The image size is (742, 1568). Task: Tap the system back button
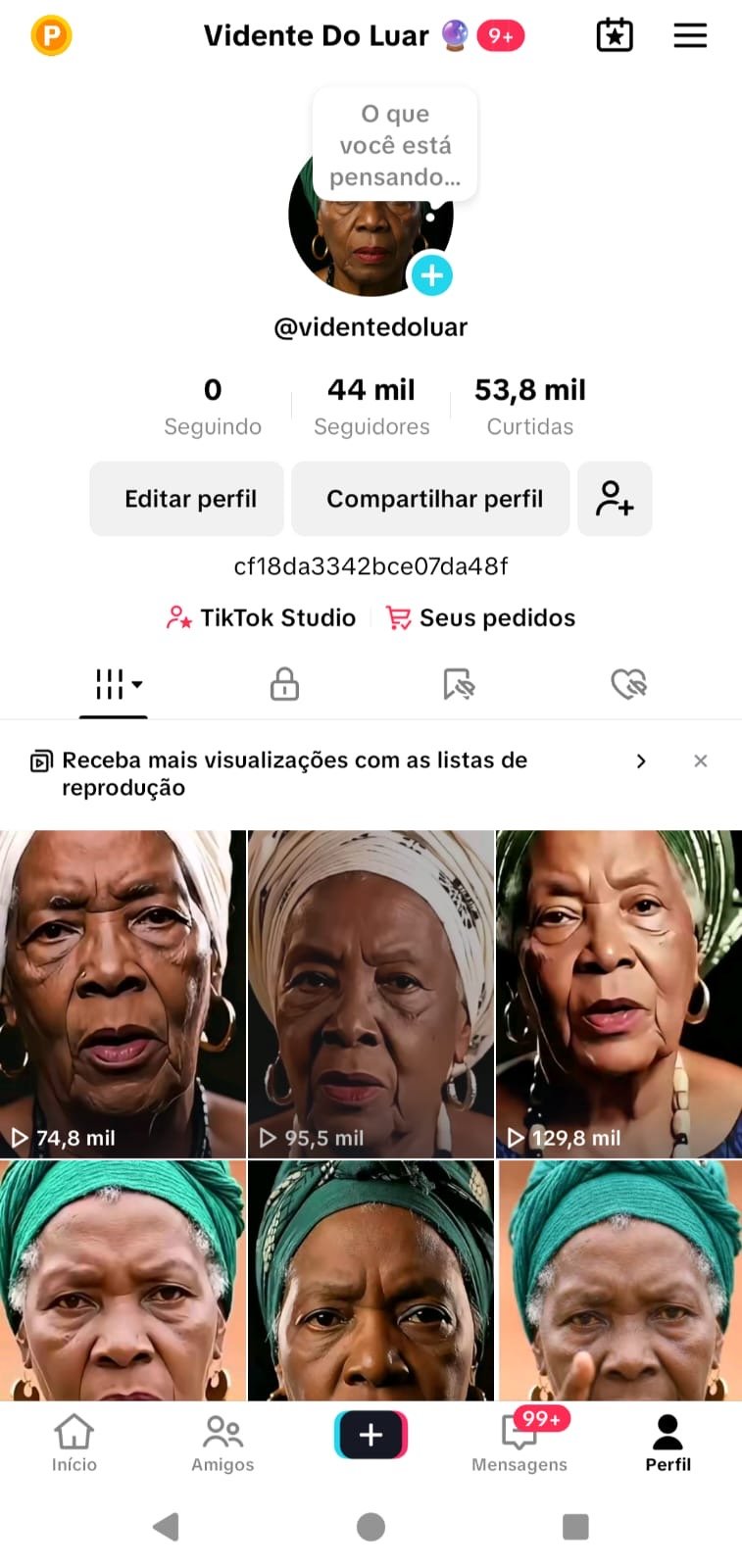[167, 1526]
